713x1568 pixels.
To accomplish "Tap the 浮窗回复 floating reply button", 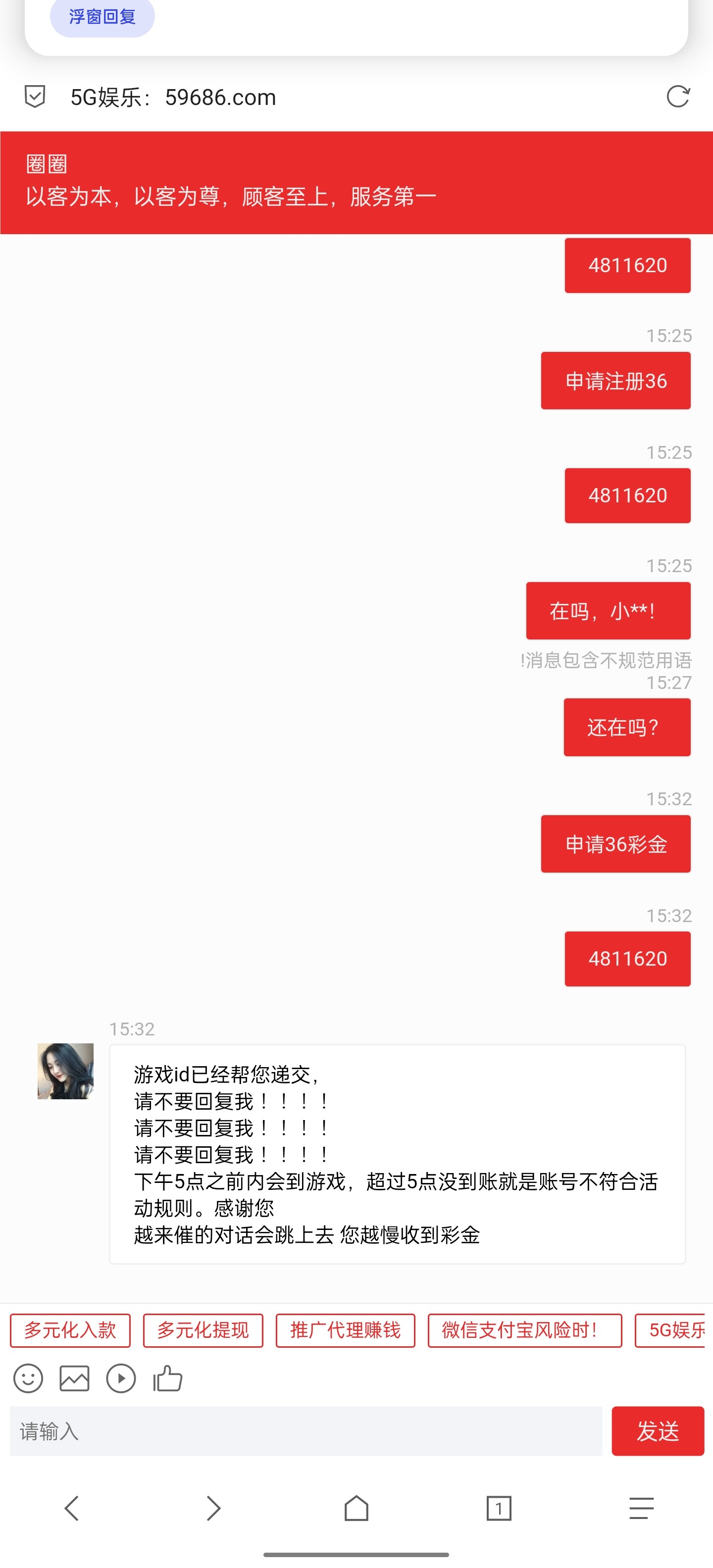I will 102,16.
